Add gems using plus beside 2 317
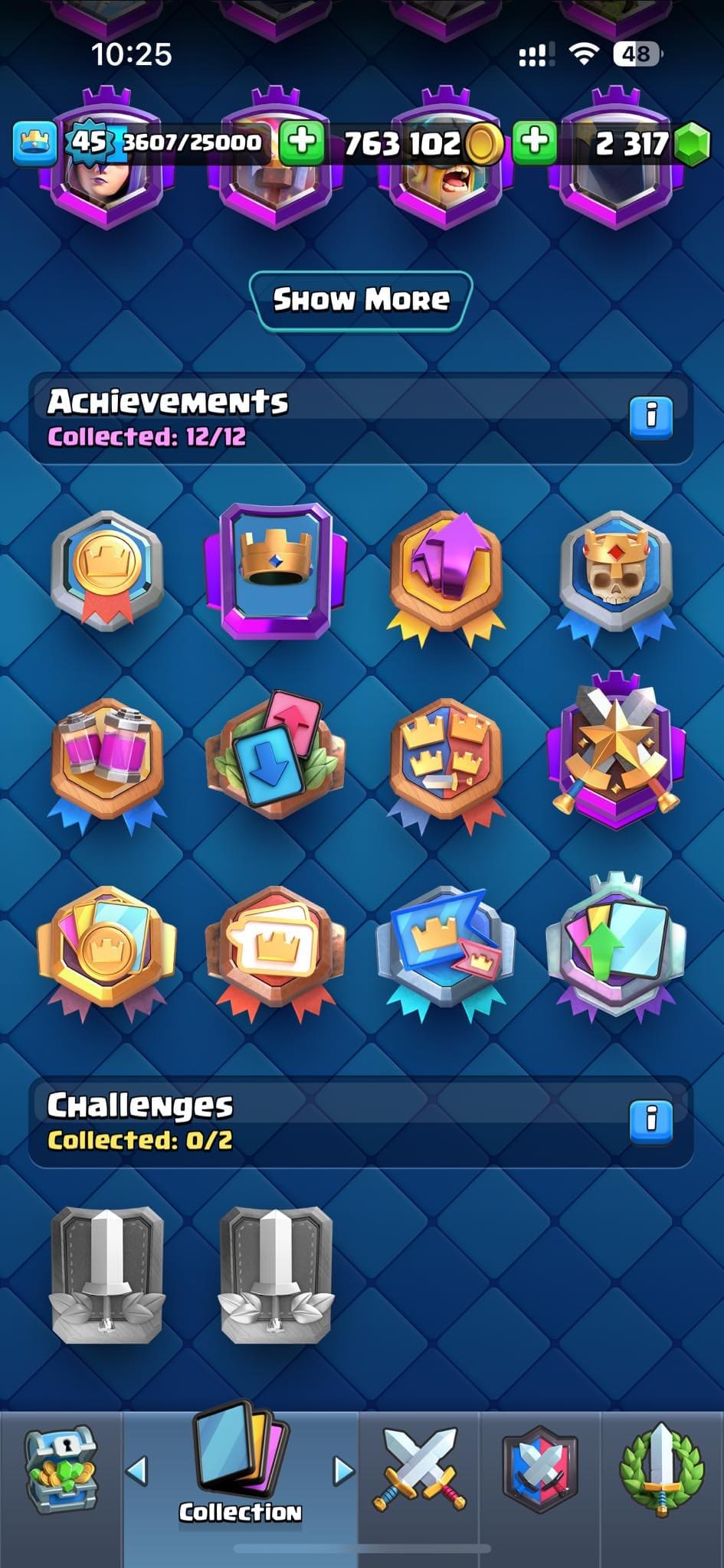 (535, 142)
